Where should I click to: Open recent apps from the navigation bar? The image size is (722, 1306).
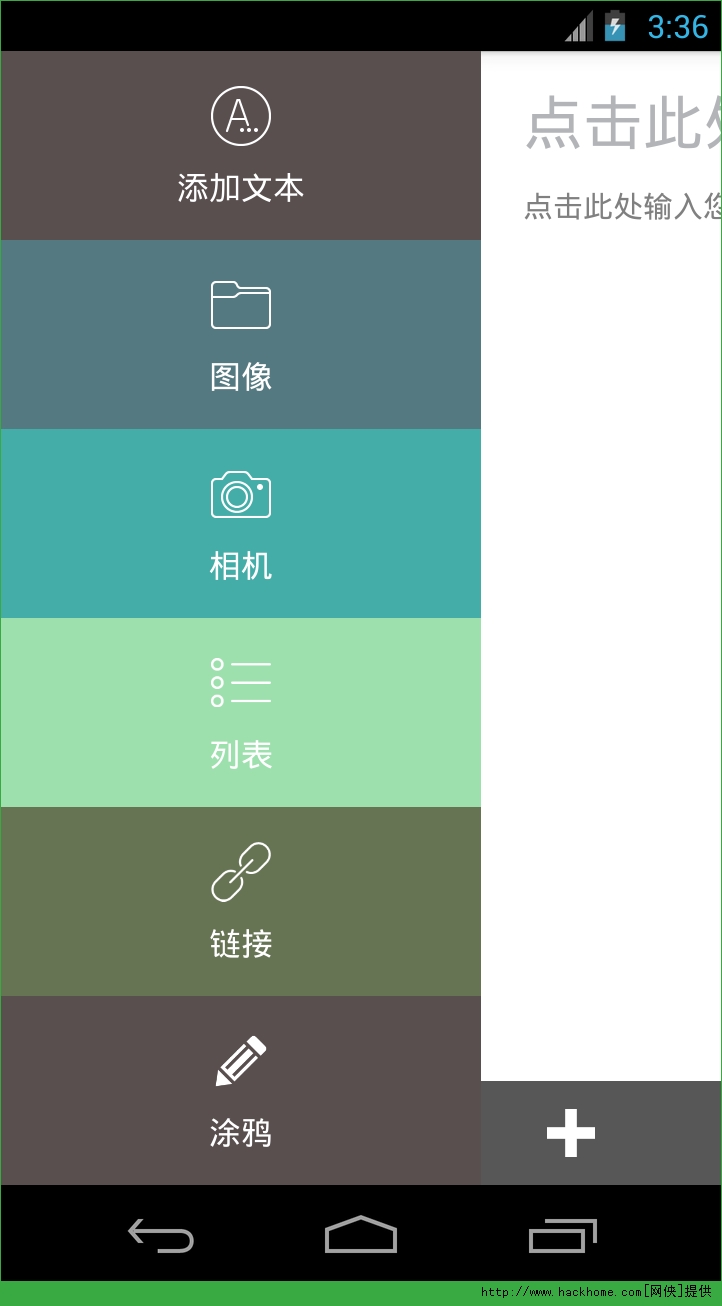563,1235
